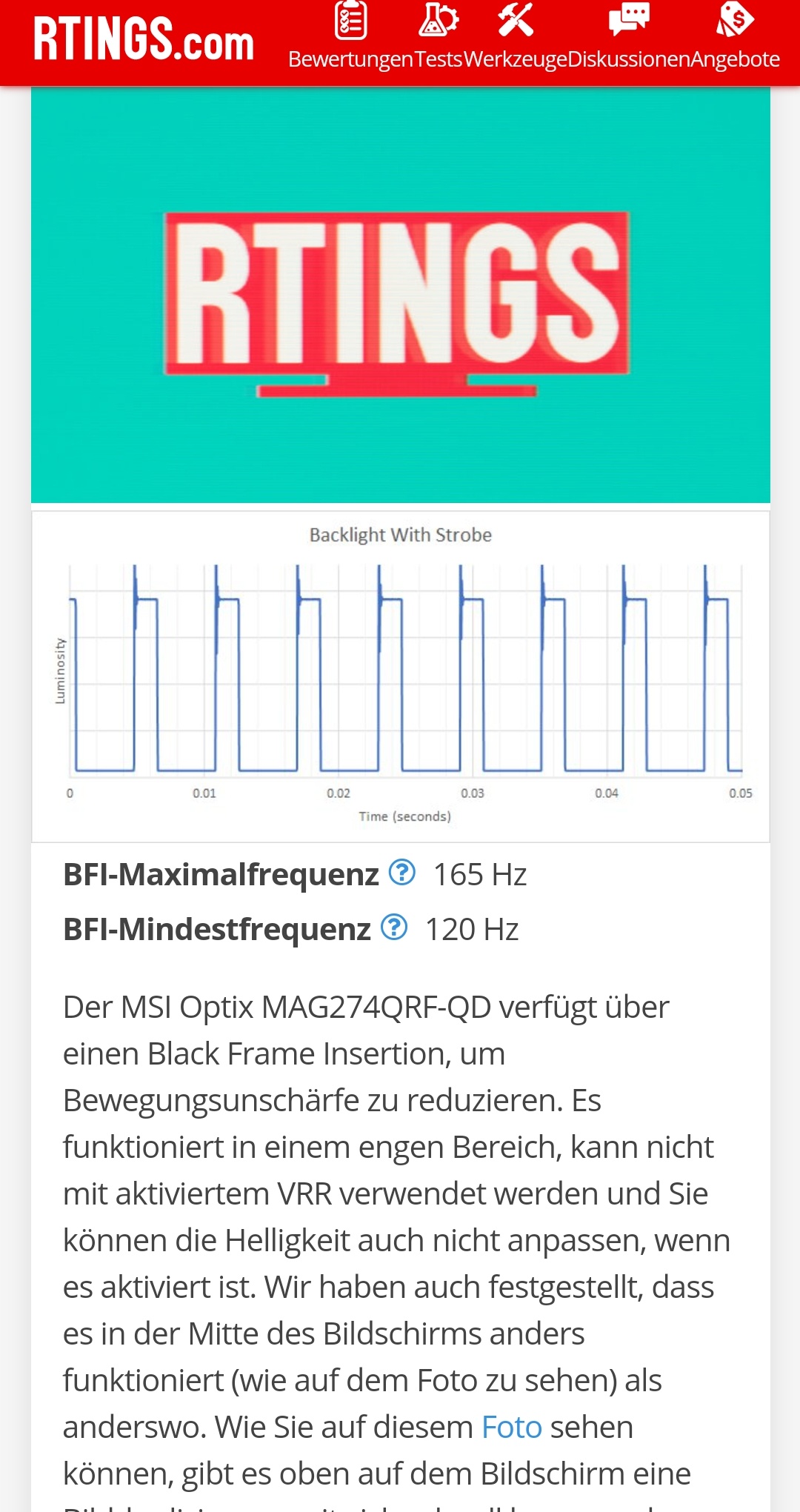Open the Tests menu
Viewport: 800px width, 1512px height.
coord(439,37)
